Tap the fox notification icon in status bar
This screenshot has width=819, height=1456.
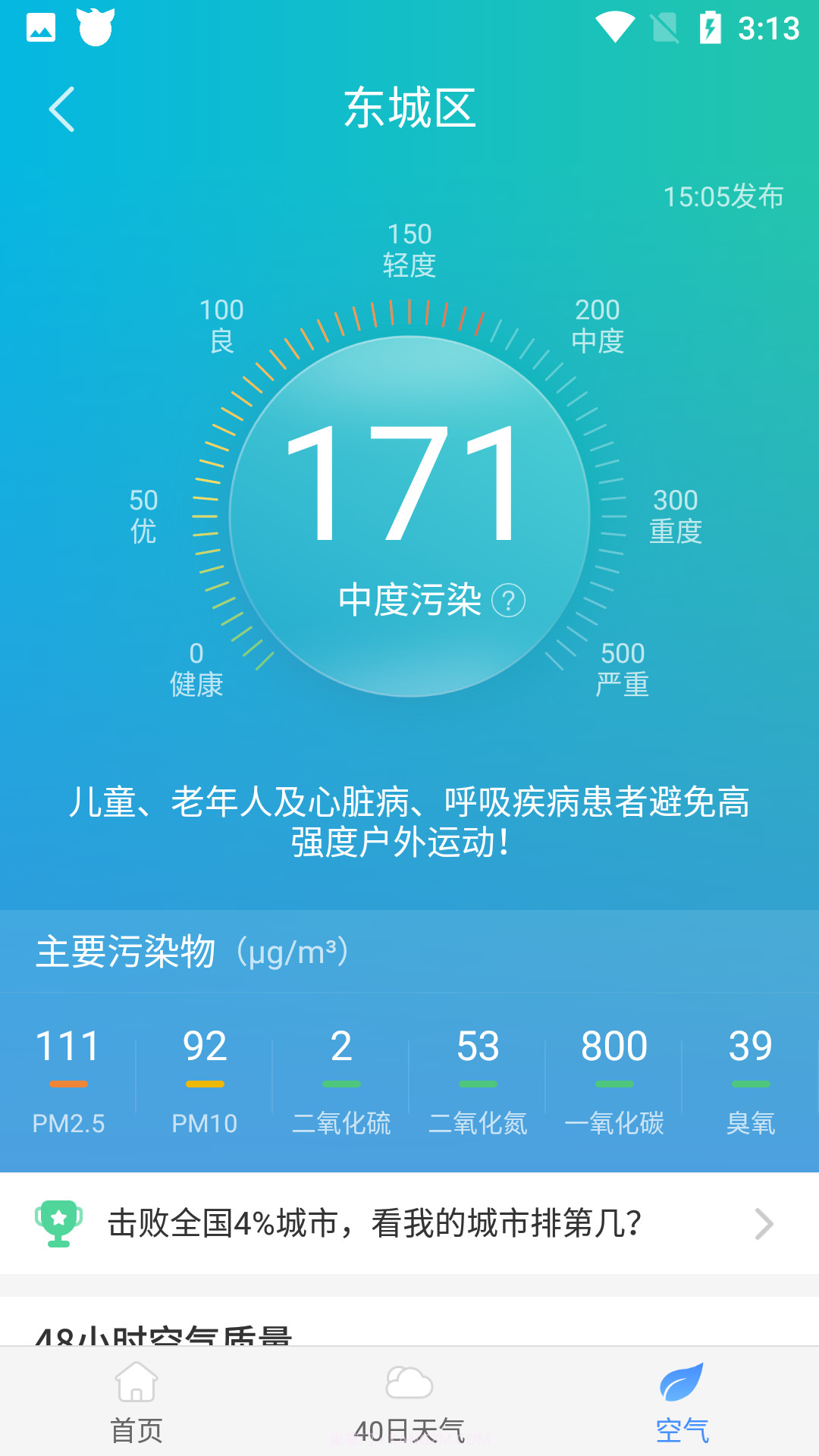click(x=93, y=26)
